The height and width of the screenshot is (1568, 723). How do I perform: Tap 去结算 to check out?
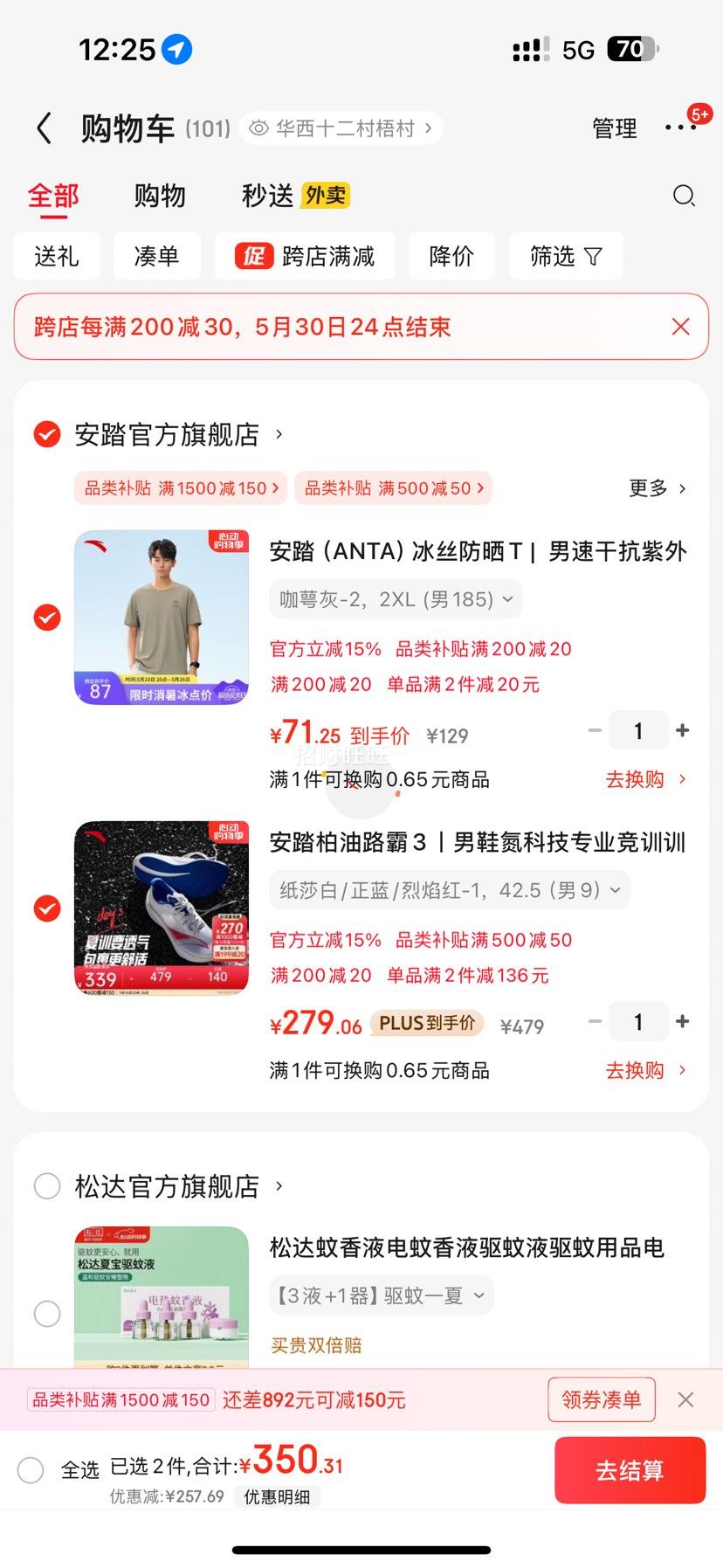pos(630,1470)
